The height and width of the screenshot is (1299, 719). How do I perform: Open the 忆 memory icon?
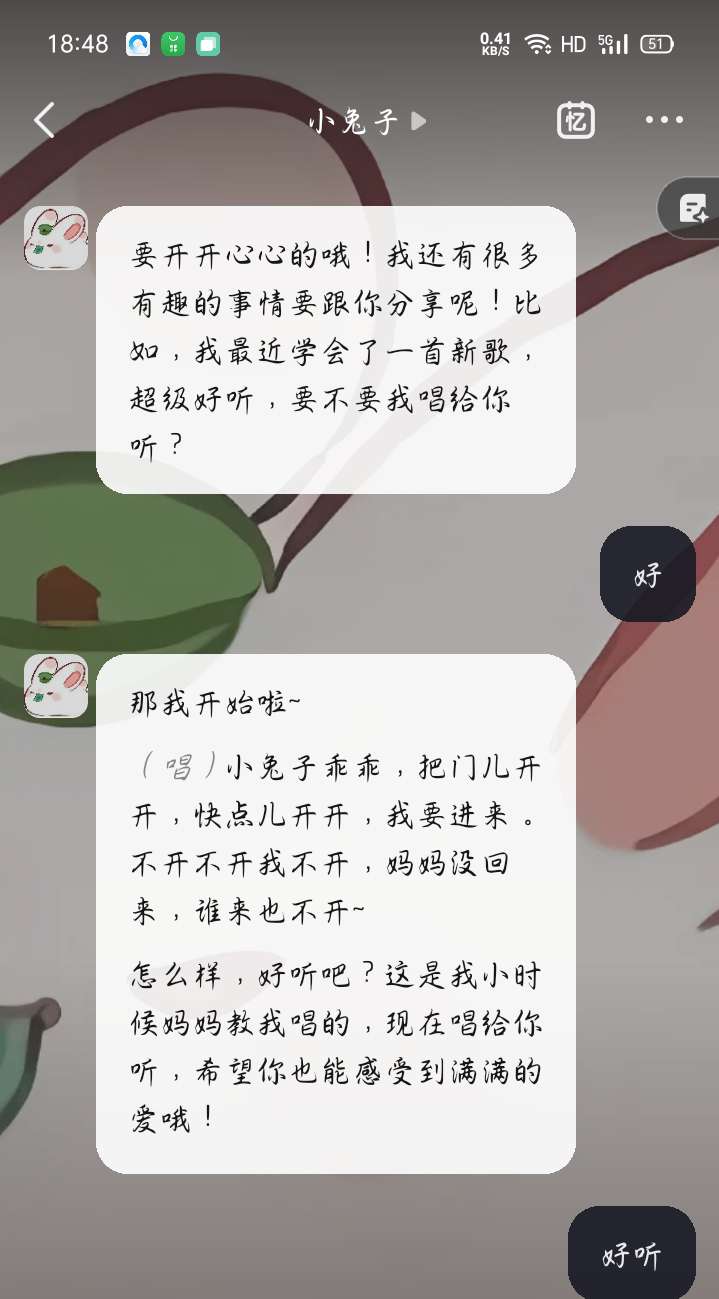point(575,121)
